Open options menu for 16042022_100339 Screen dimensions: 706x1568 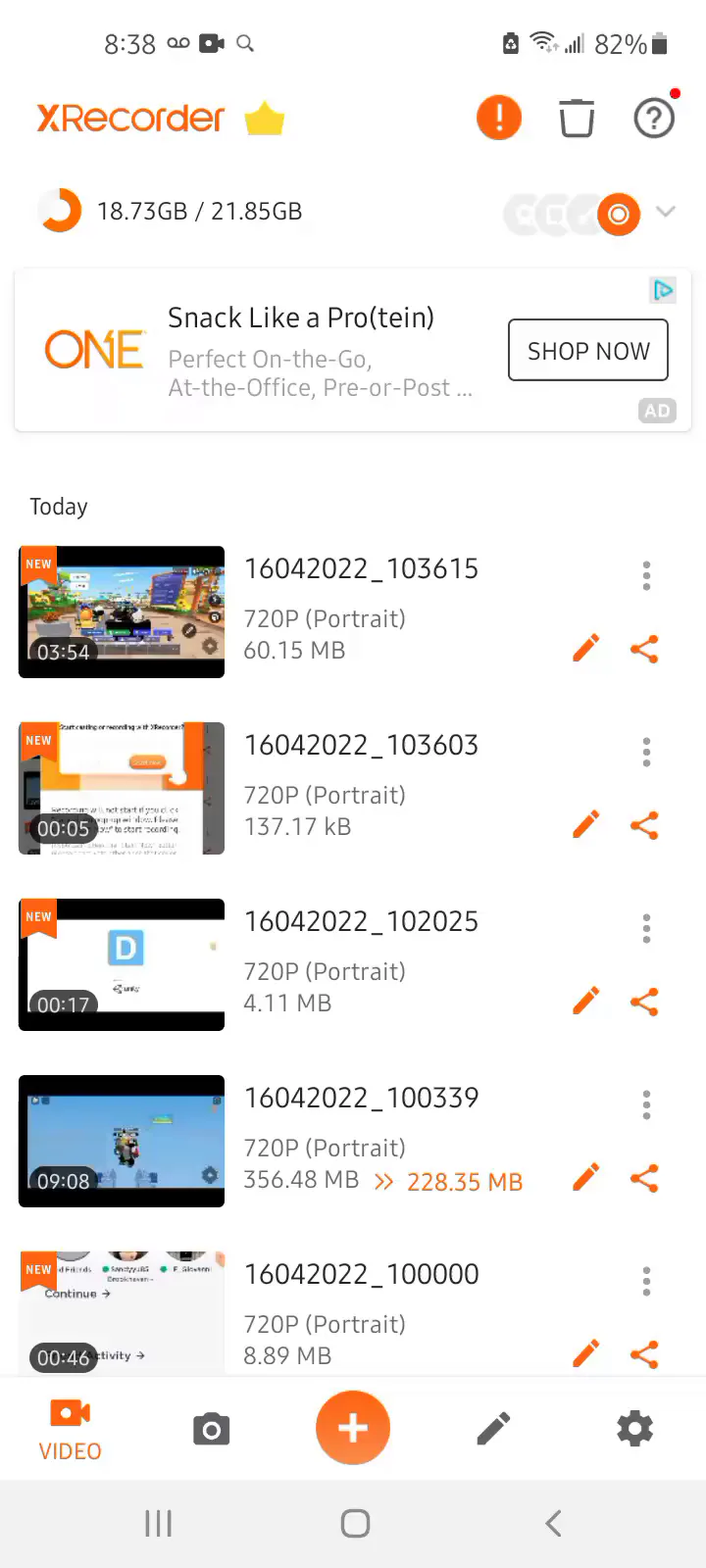coord(646,1104)
